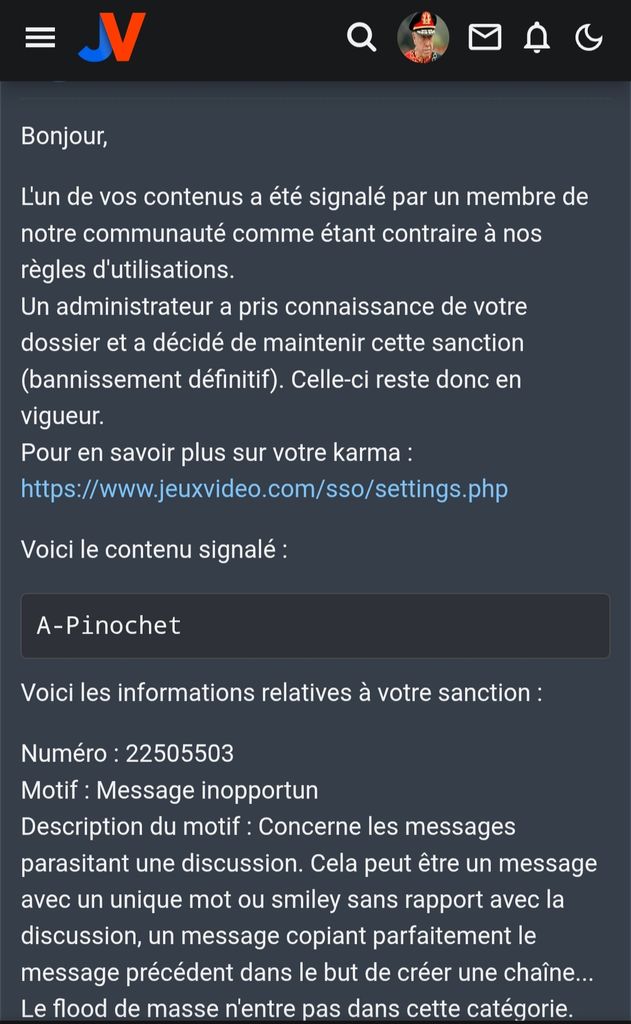Open the search magnifier
The width and height of the screenshot is (631, 1024).
[361, 38]
